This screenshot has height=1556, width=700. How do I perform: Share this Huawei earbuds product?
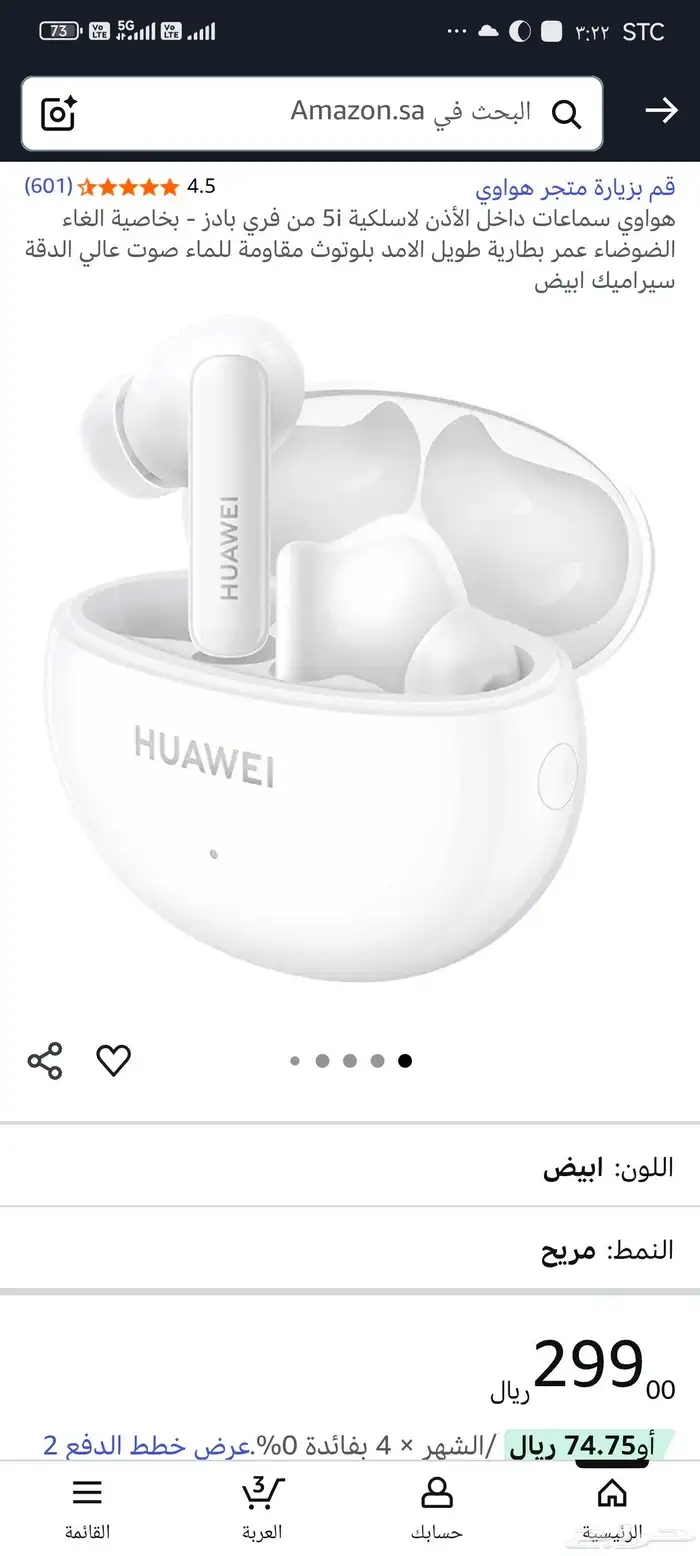45,1060
